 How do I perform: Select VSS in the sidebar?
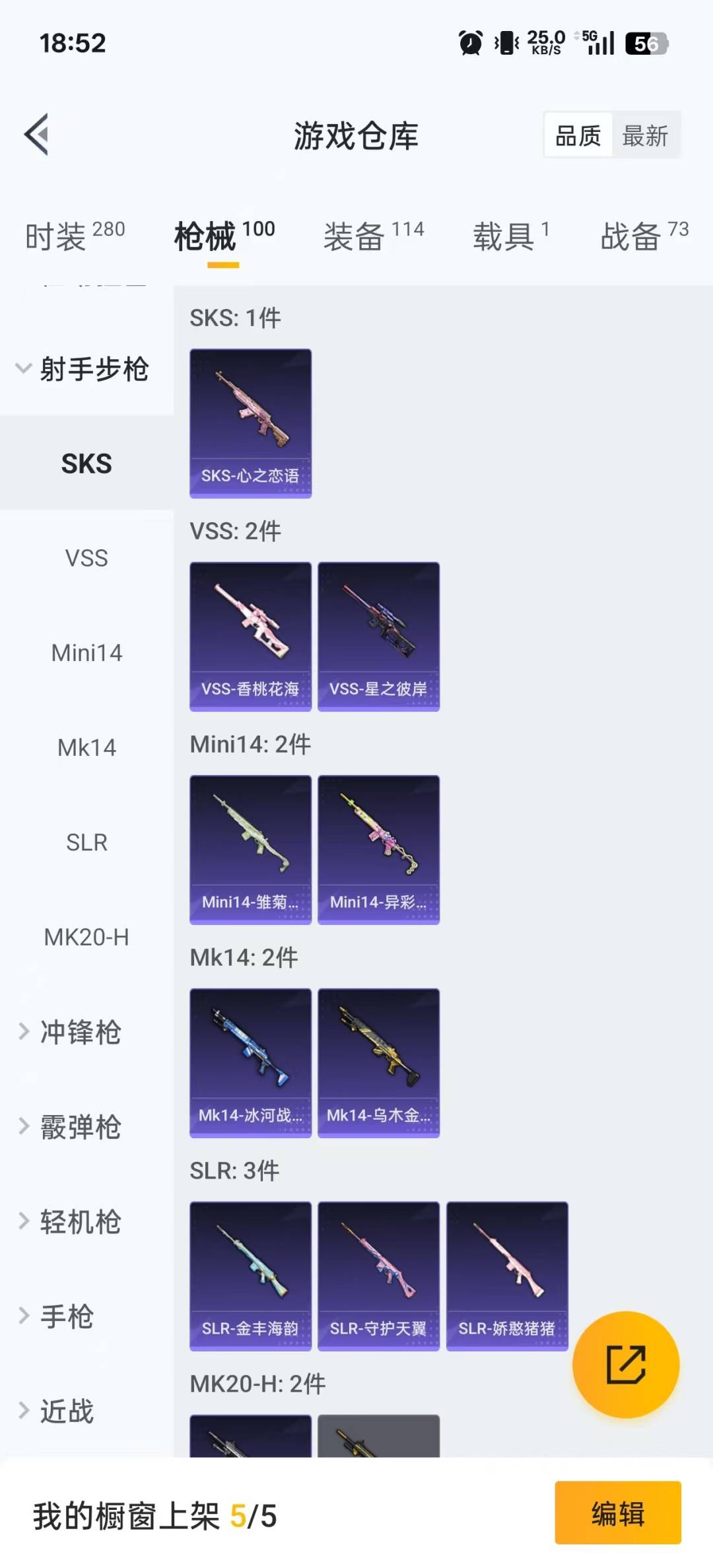point(86,559)
